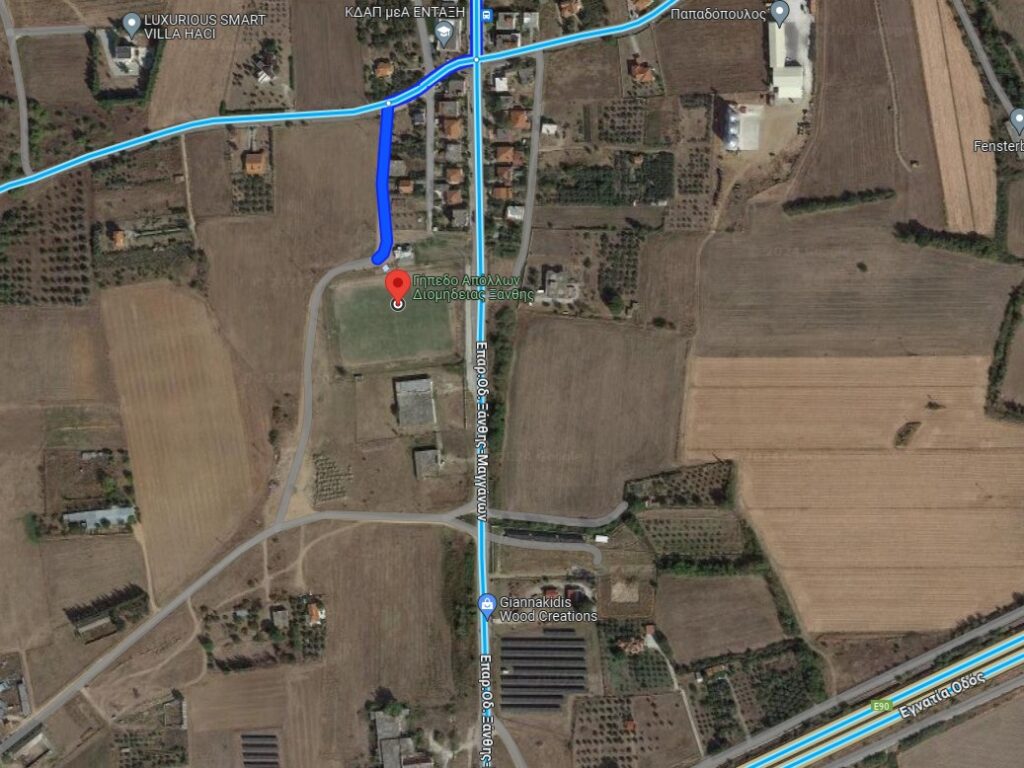1024x768 pixels.
Task: Open the Giannakidis Wood Creations shop marker
Action: [487, 603]
